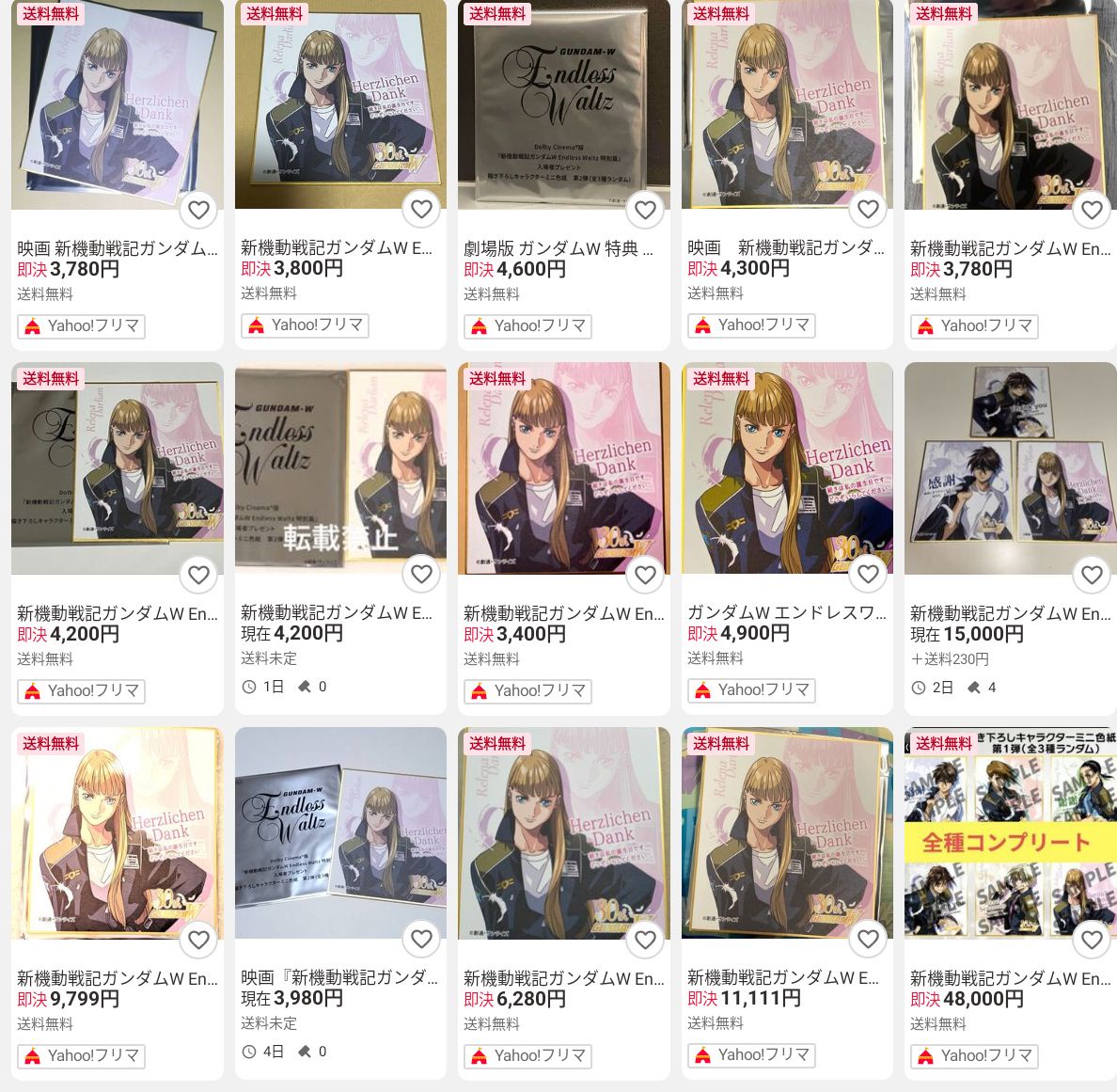Favorite the 3,800円 listing with the heart
This screenshot has height=1092, width=1117.
click(421, 210)
